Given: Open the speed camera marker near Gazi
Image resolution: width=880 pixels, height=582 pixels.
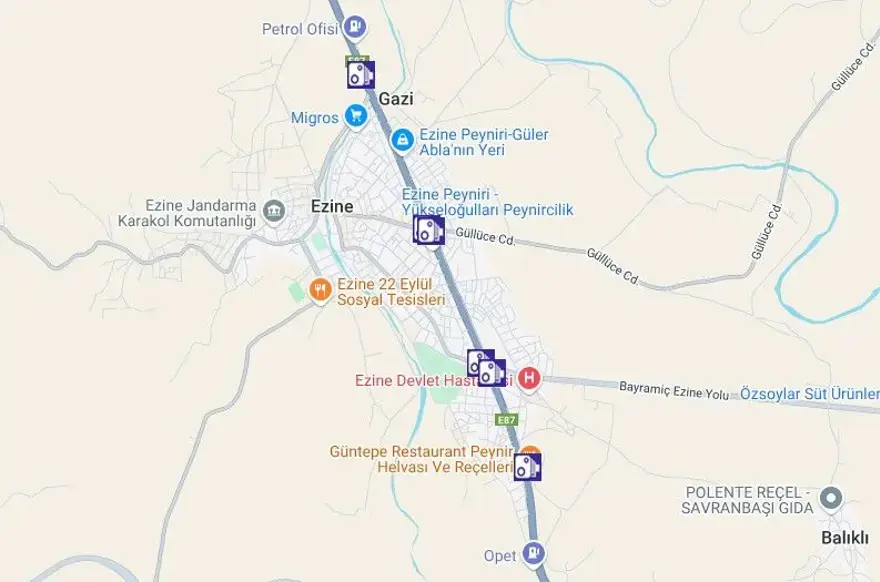Looking at the screenshot, I should click(x=360, y=75).
